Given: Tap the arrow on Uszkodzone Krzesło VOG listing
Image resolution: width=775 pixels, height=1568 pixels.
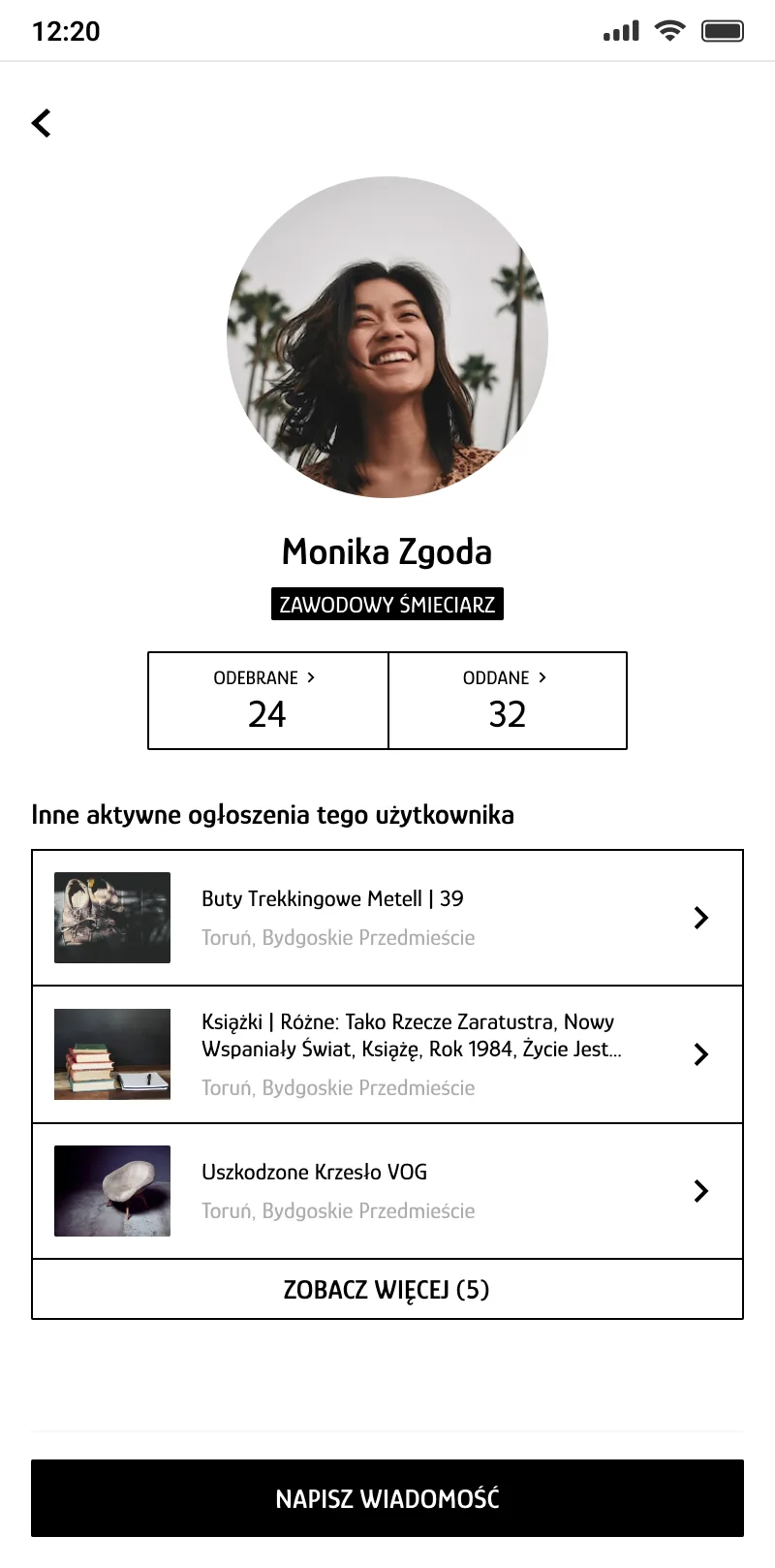Looking at the screenshot, I should tap(700, 1191).
